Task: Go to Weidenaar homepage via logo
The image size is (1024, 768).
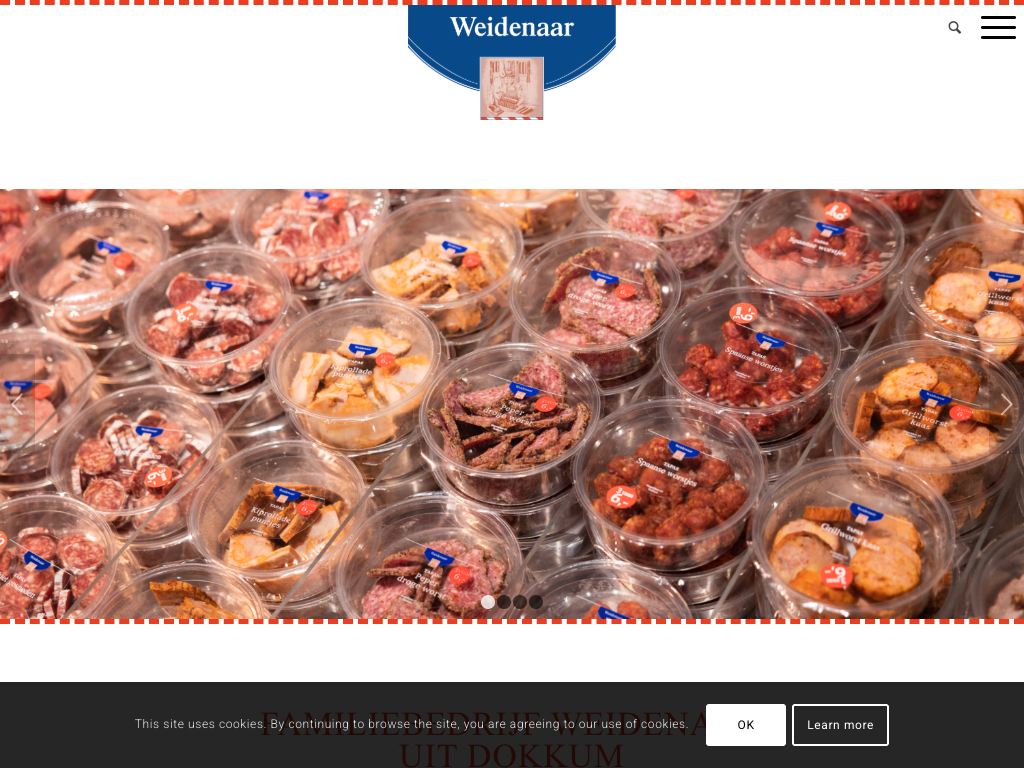Action: tap(511, 60)
